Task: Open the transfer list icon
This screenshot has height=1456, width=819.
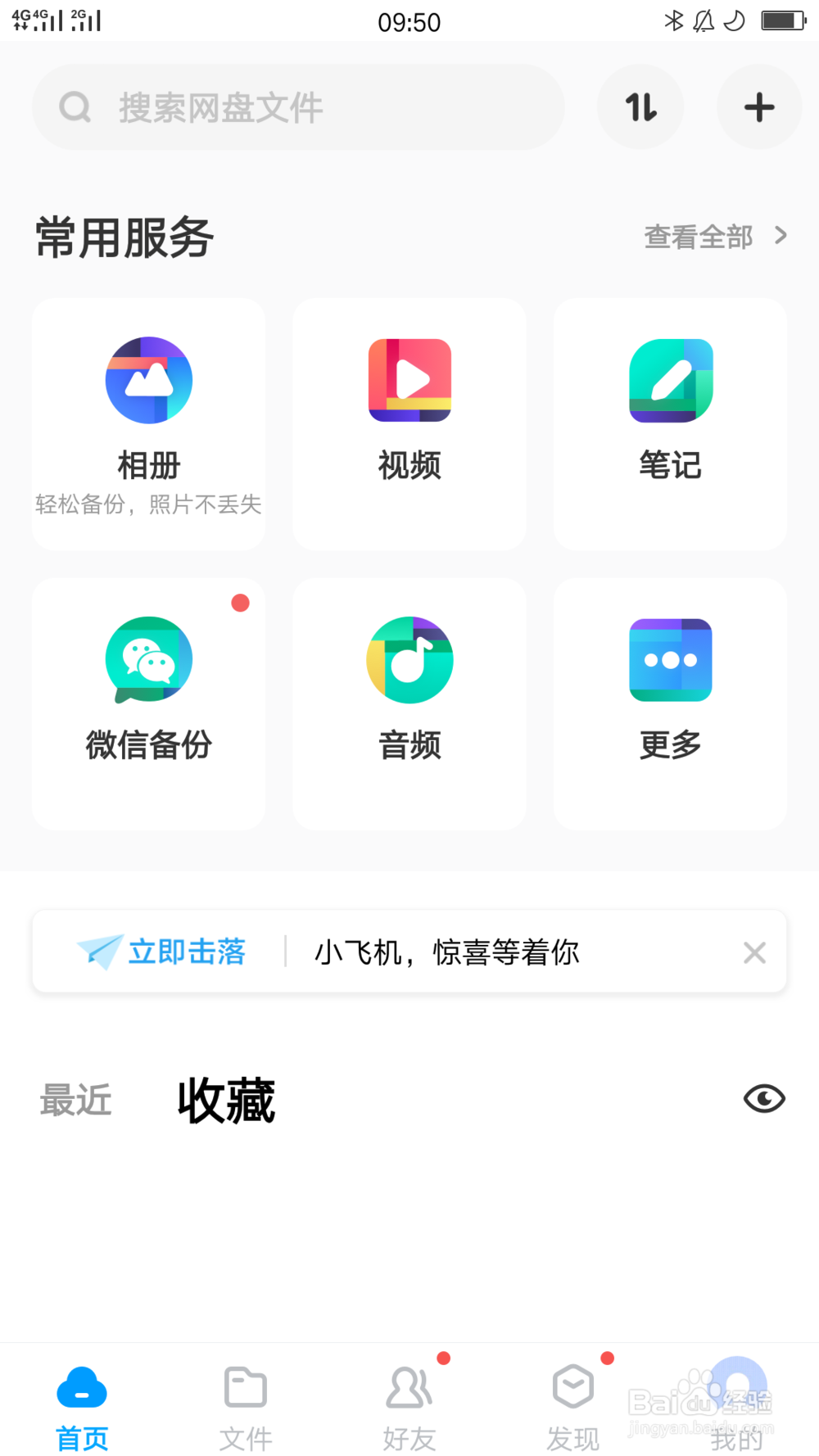Action: (x=640, y=106)
